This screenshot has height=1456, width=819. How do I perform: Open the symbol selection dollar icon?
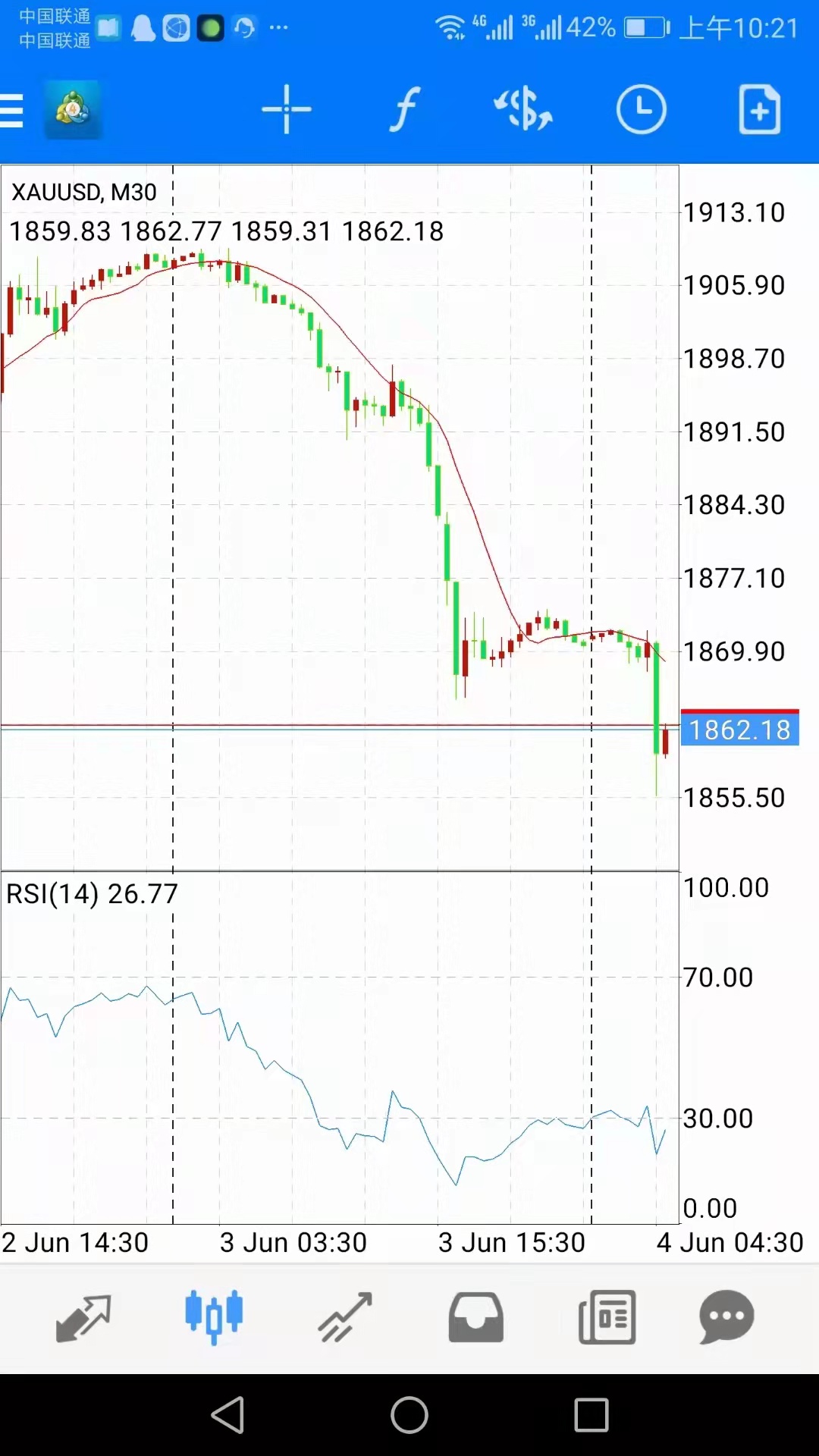[x=523, y=110]
